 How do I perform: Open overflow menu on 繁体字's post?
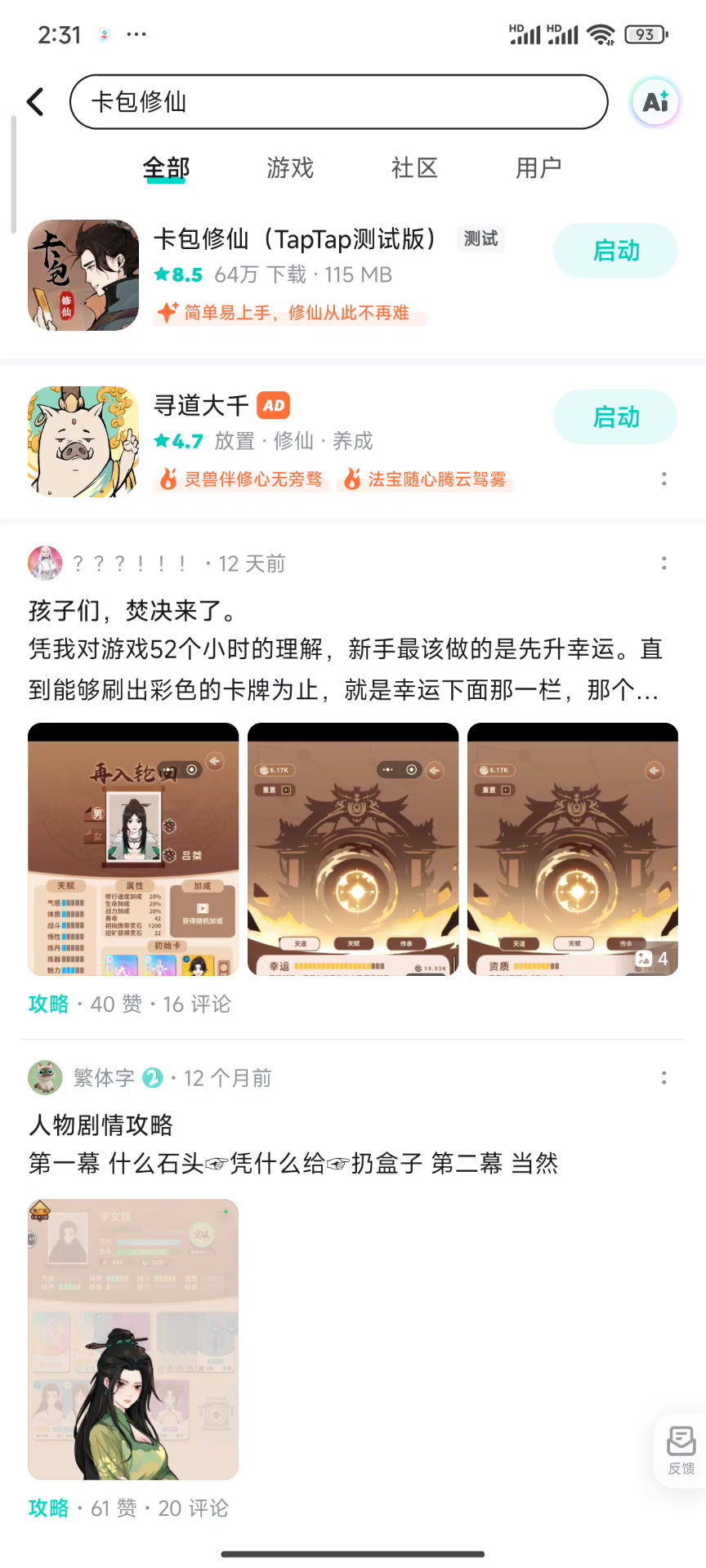pyautogui.click(x=664, y=1078)
